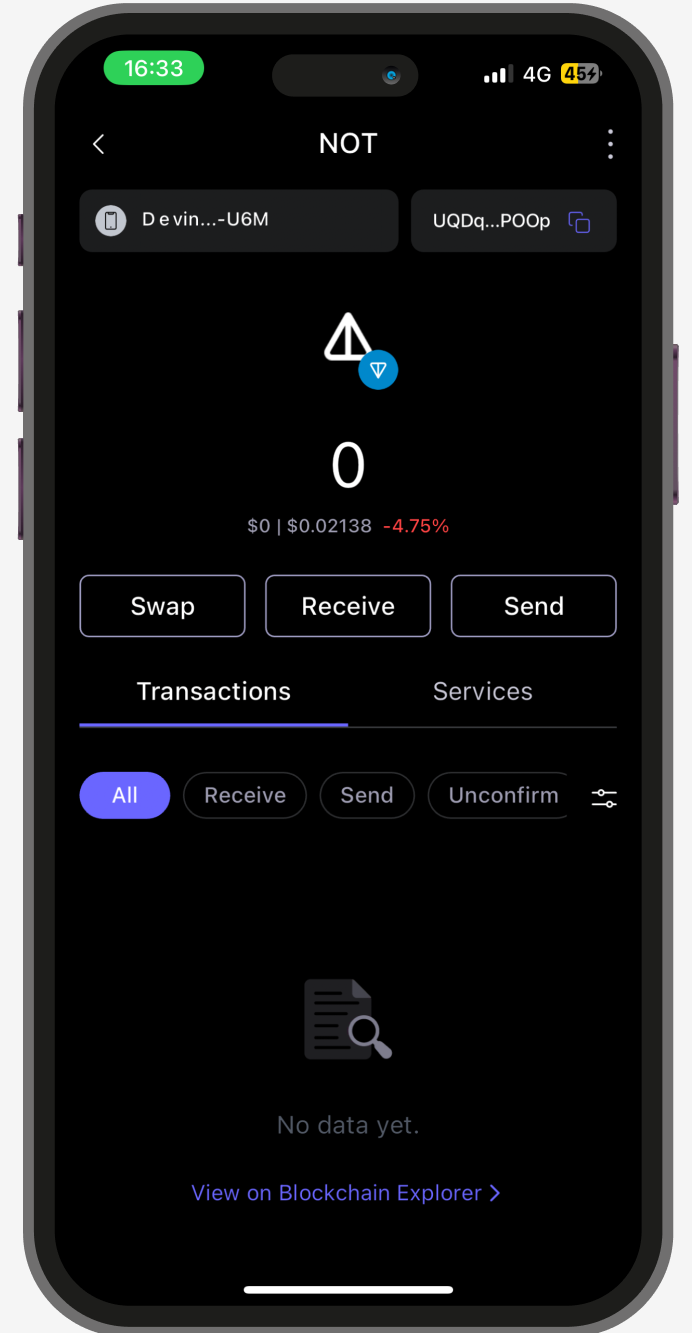
Task: Show Unconfirmed transactions
Action: 500,795
